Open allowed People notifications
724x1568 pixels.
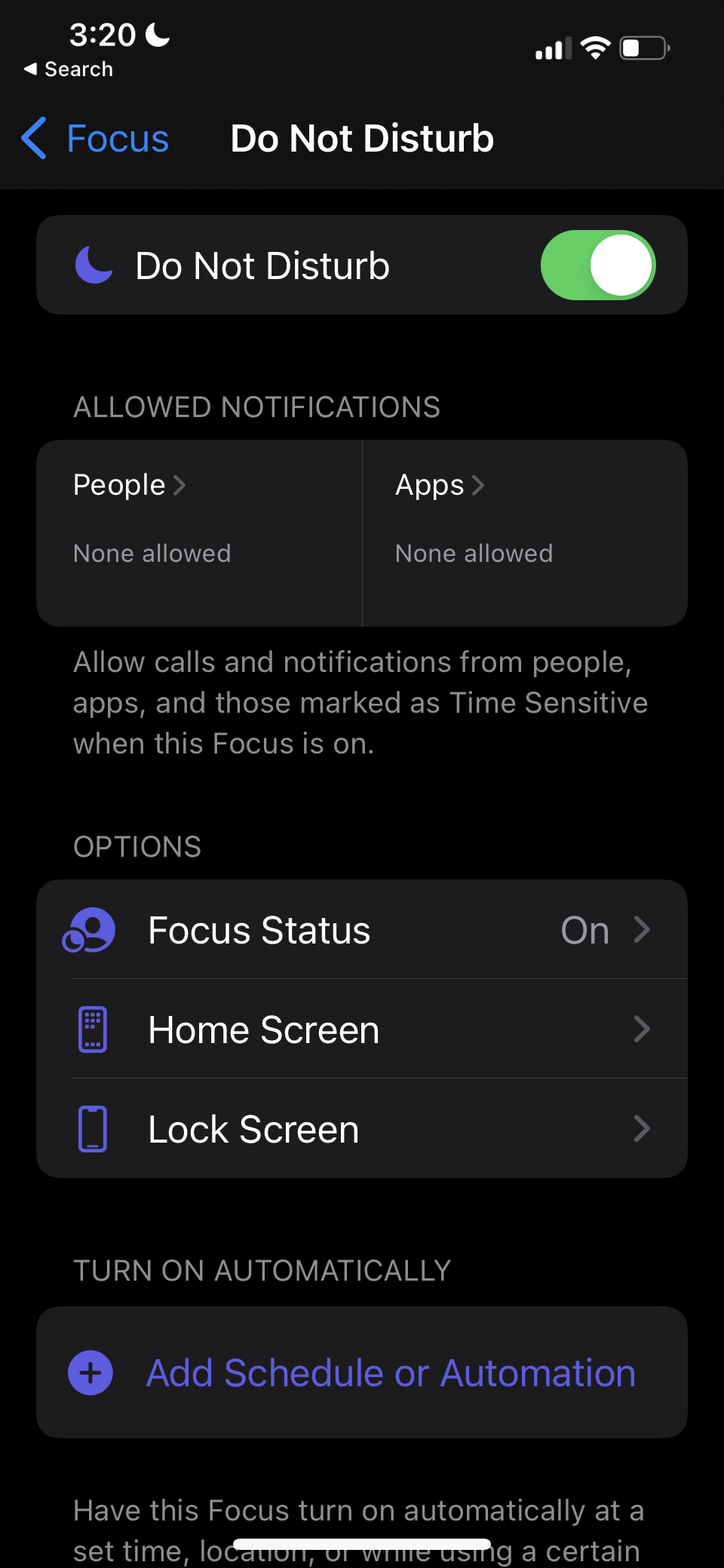(x=199, y=532)
